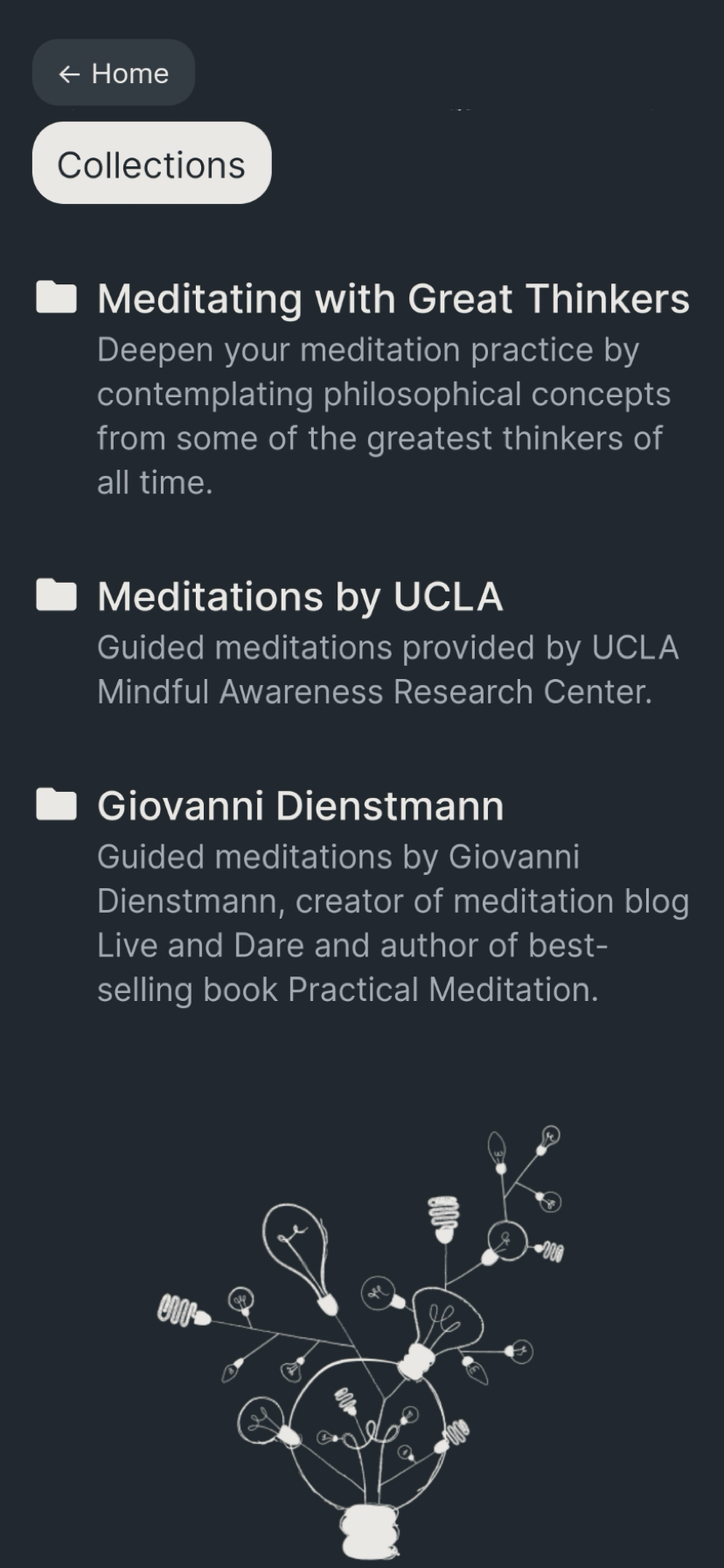Open Meditating with Great Thinkers collection
Screen dimensions: 724x1568
pos(363,389)
